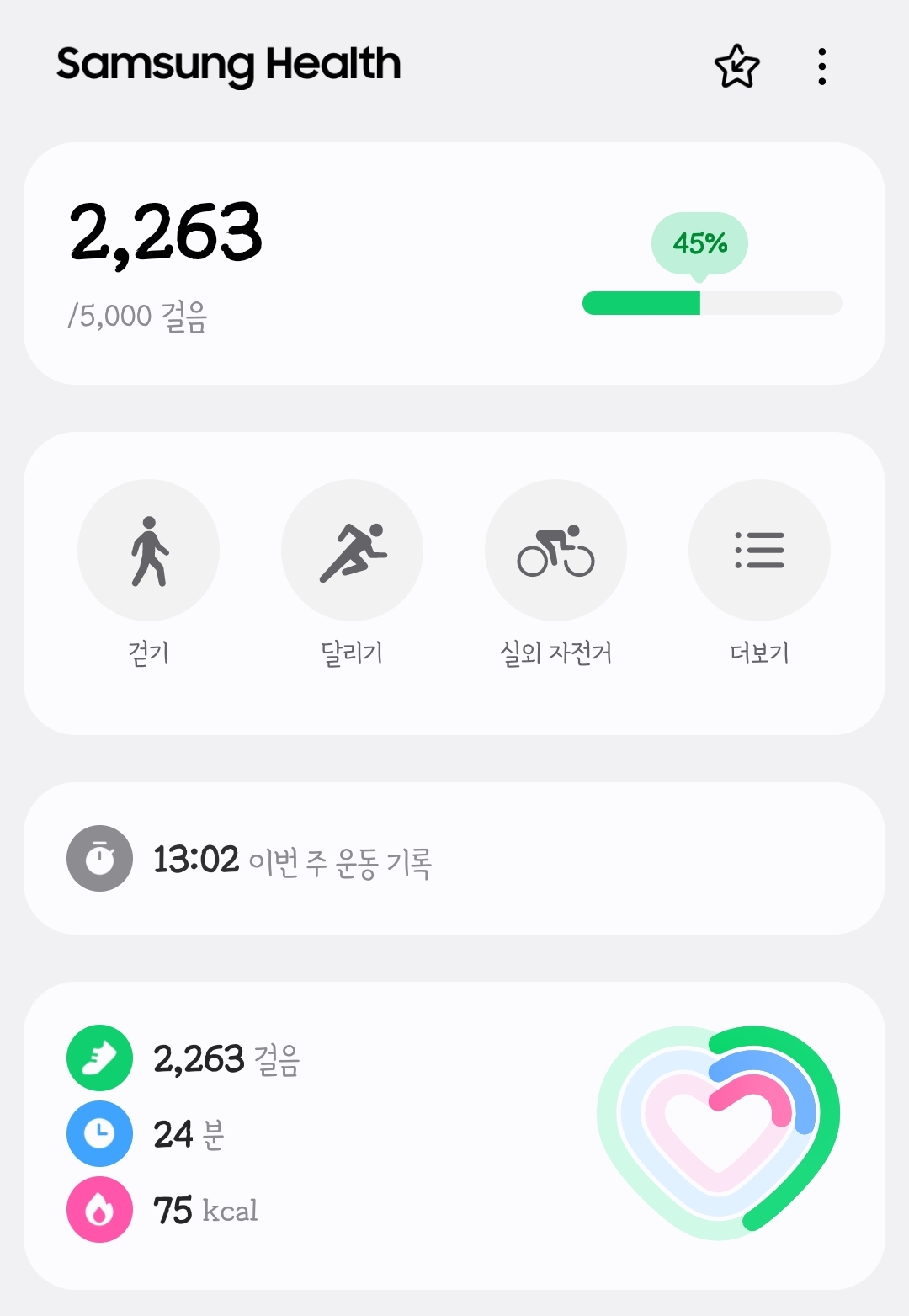The height and width of the screenshot is (1316, 909).
Task: Tap 더보기 to see more exercises
Action: 759,551
